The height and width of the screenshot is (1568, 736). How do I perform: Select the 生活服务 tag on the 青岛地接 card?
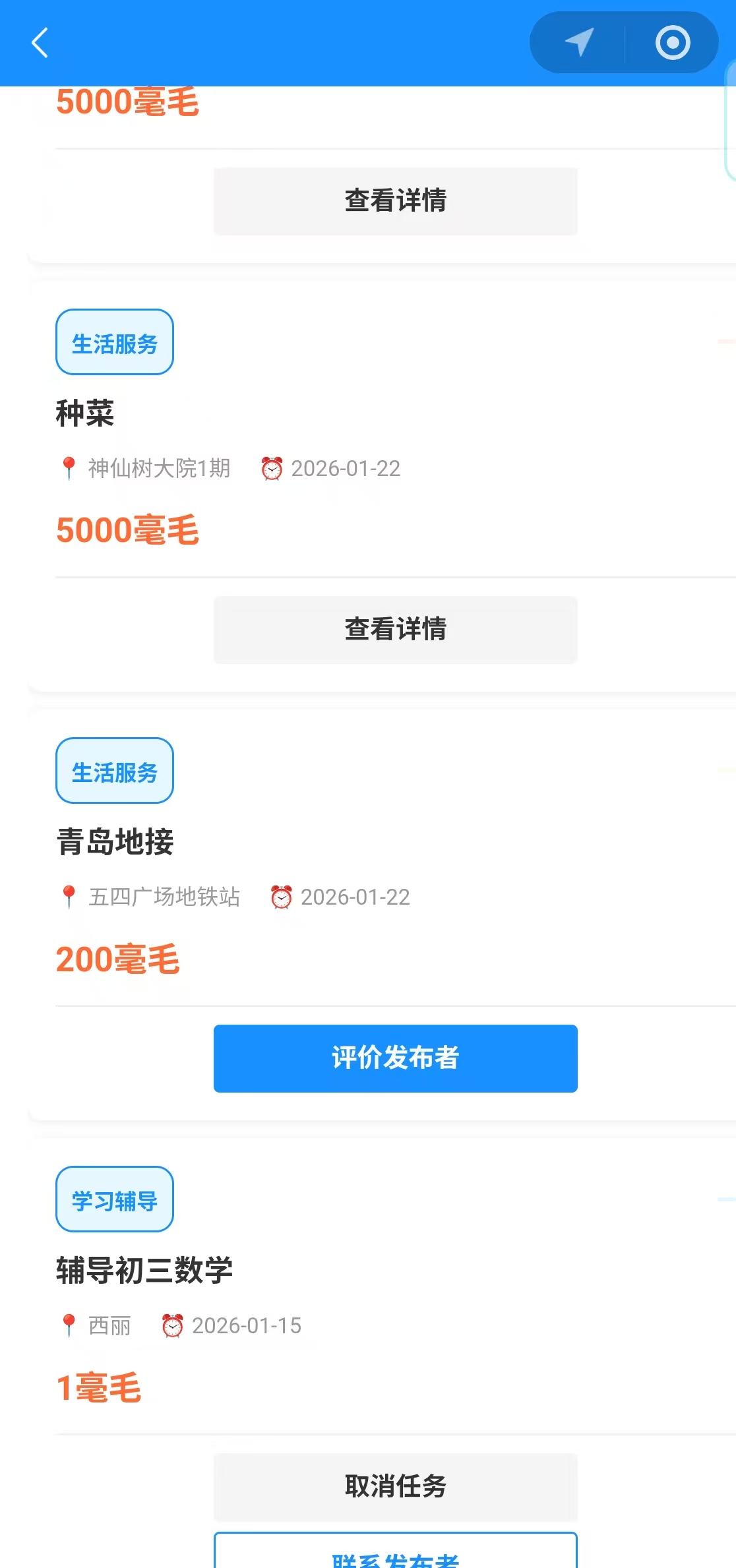(x=114, y=771)
